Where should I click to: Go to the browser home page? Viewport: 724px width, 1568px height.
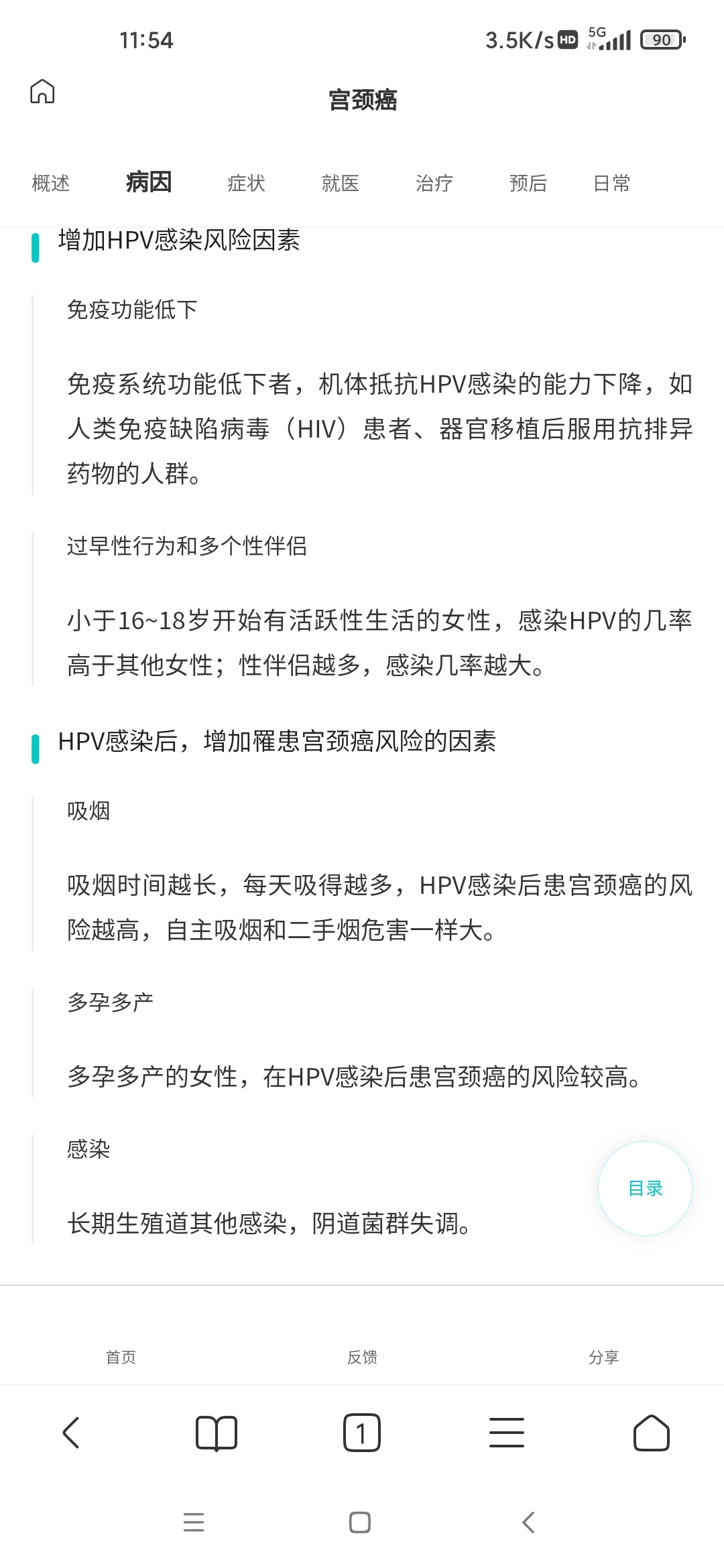point(652,1433)
